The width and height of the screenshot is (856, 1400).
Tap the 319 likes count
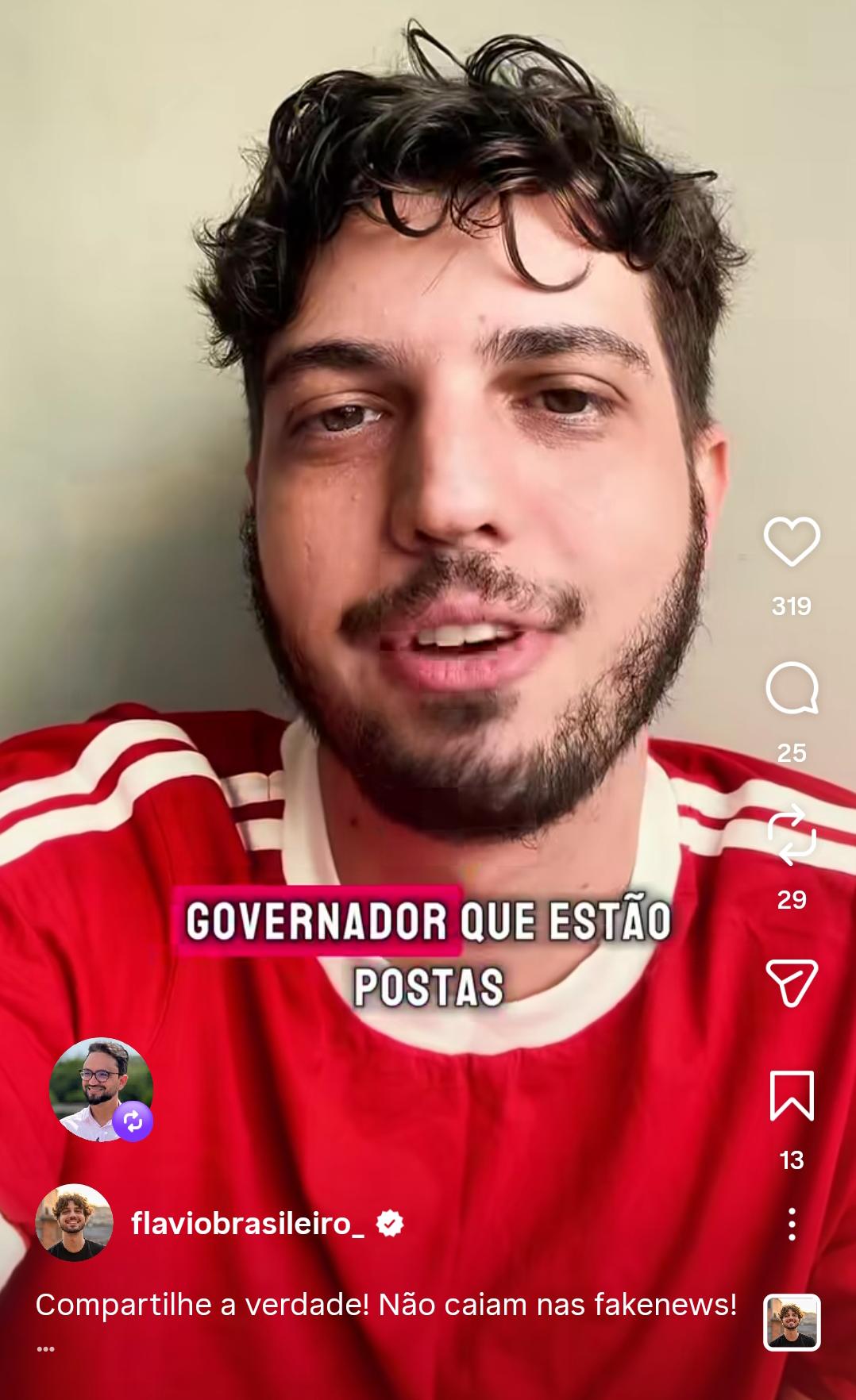pos(791,606)
